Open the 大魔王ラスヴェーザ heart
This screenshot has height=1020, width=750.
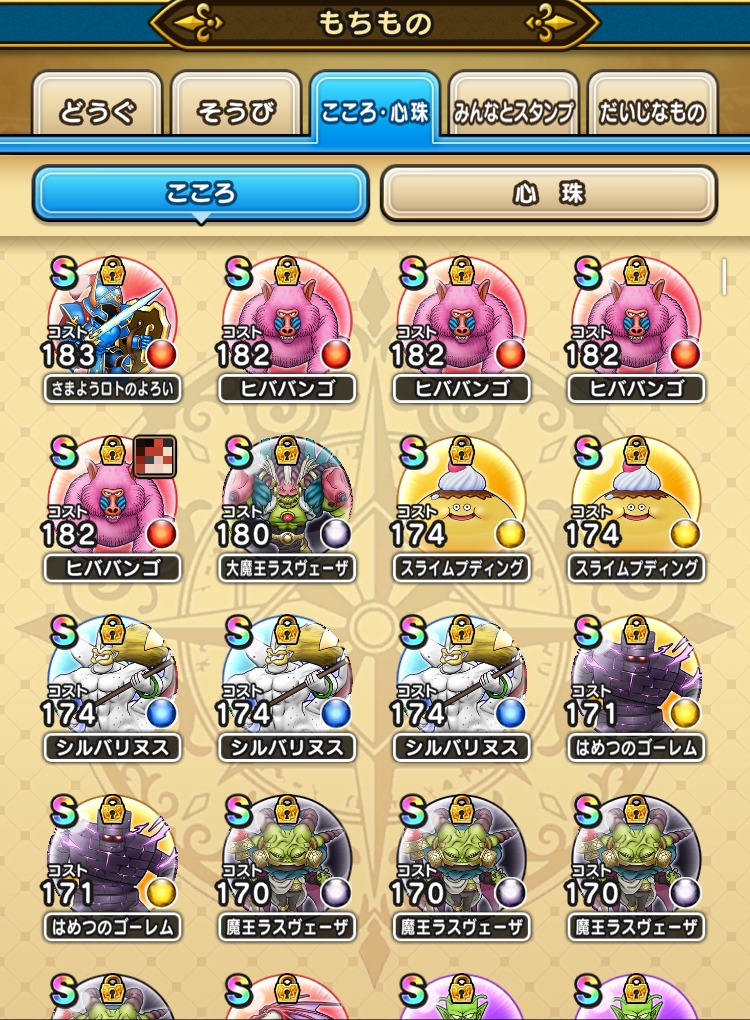point(287,500)
